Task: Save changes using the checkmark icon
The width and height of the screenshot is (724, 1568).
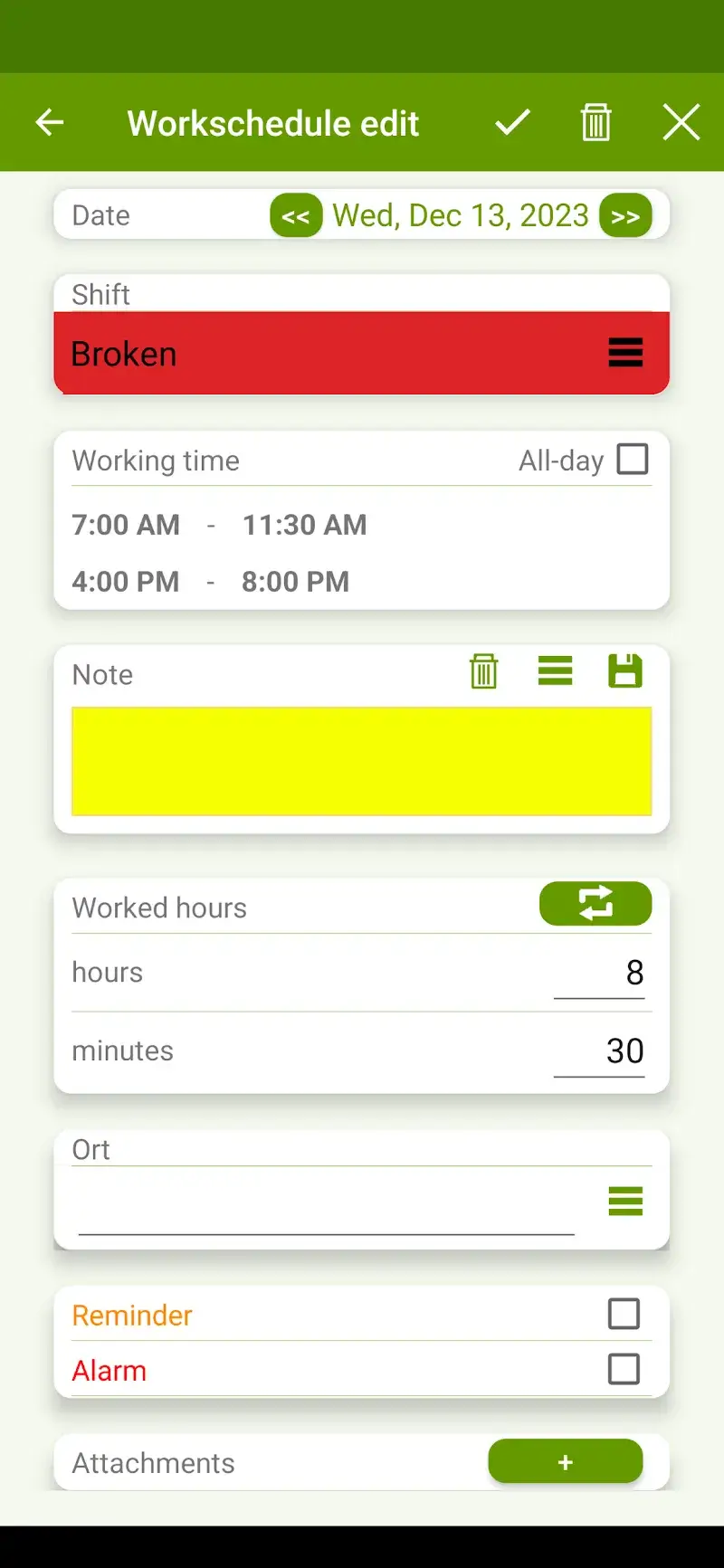Action: (511, 122)
